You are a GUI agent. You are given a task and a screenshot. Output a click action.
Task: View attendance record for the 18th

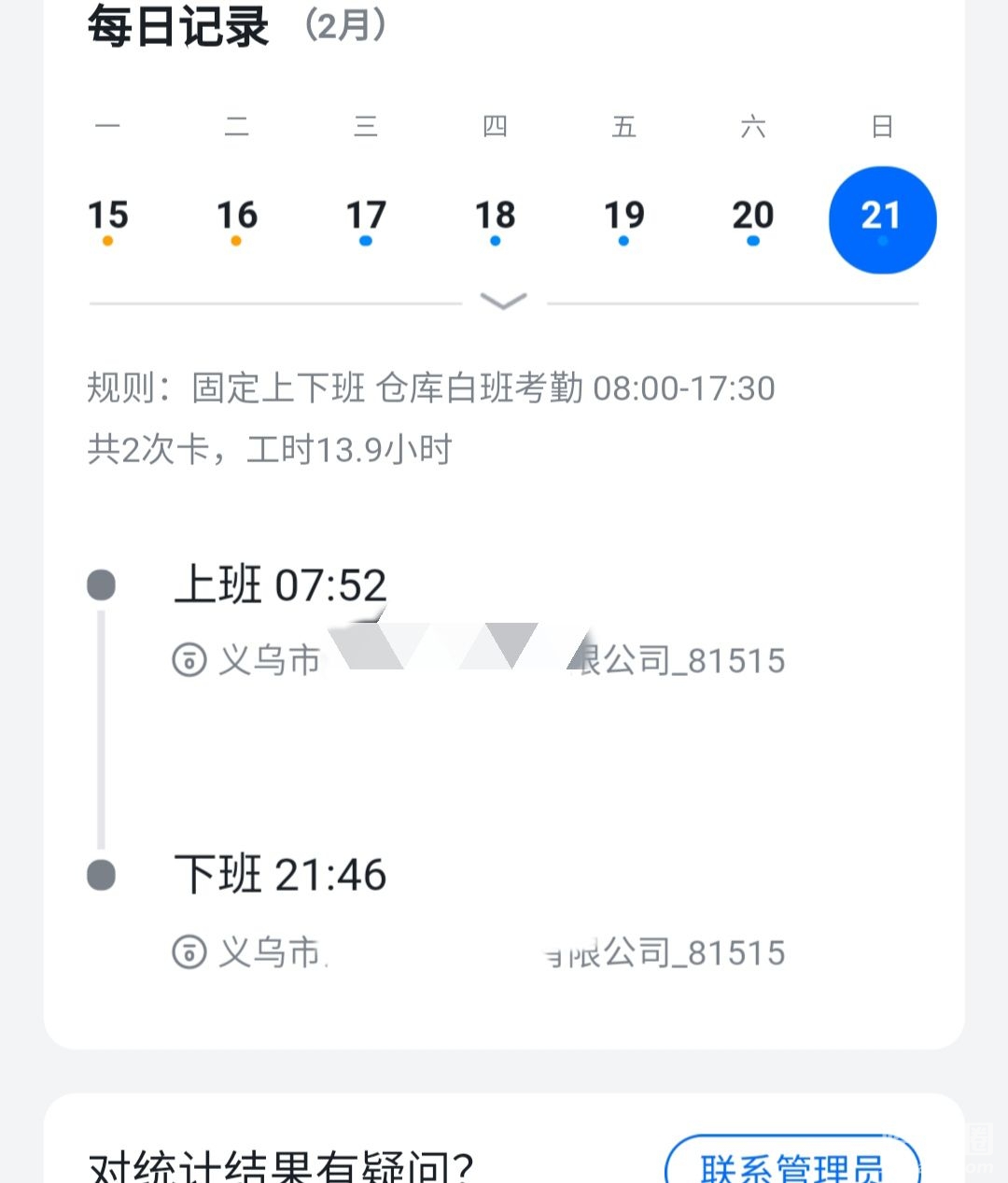(x=495, y=217)
